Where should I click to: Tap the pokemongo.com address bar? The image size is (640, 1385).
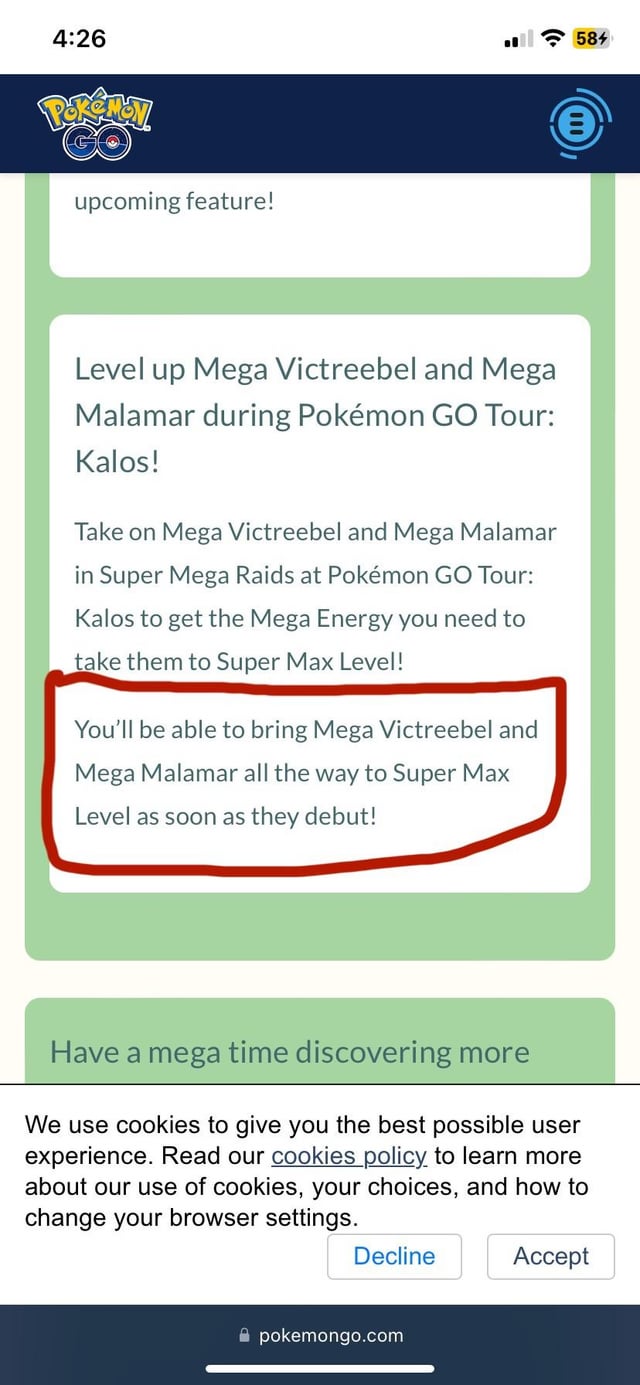(320, 1335)
